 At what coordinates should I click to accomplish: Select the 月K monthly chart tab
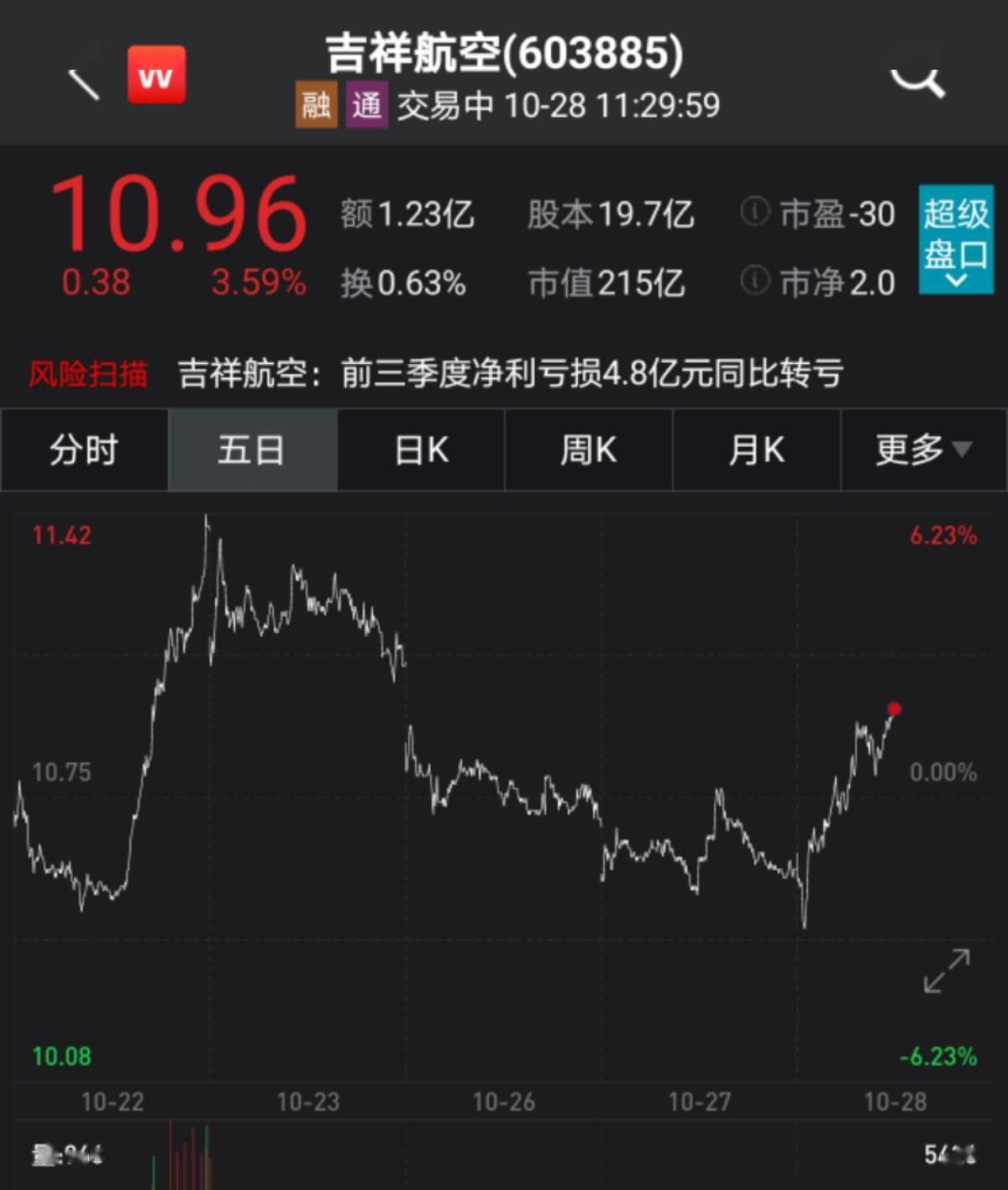(756, 450)
